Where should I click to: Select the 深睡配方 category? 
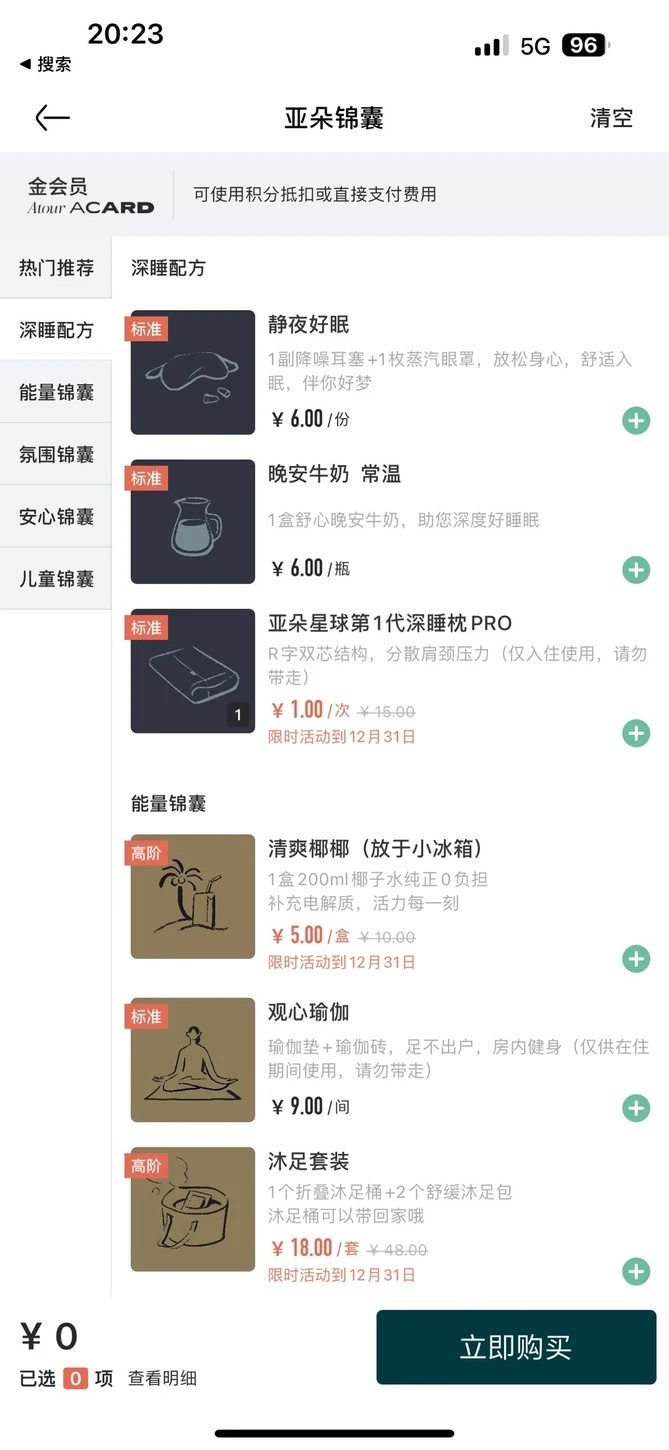pyautogui.click(x=56, y=330)
